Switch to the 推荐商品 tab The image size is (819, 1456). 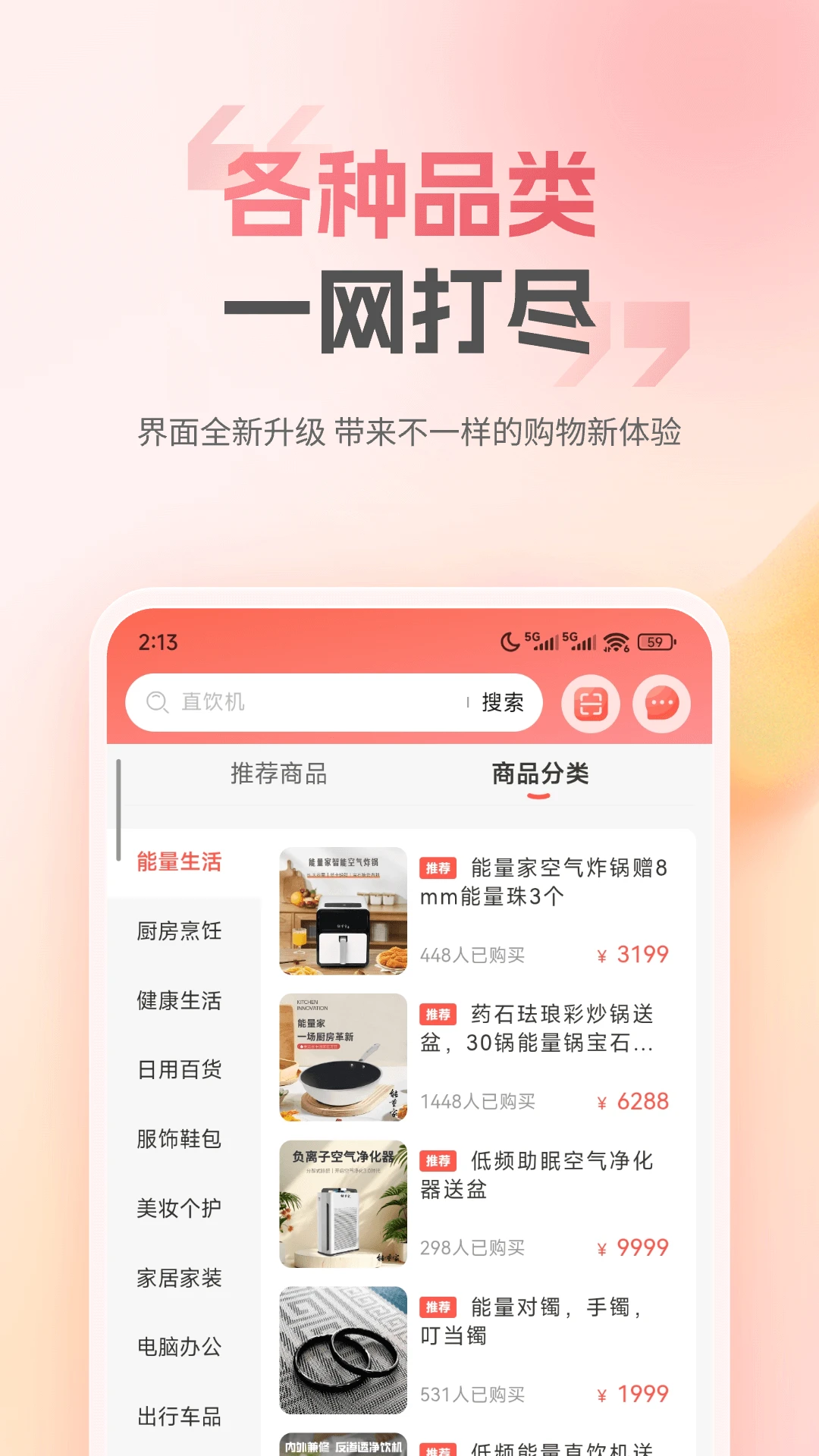[x=281, y=775]
